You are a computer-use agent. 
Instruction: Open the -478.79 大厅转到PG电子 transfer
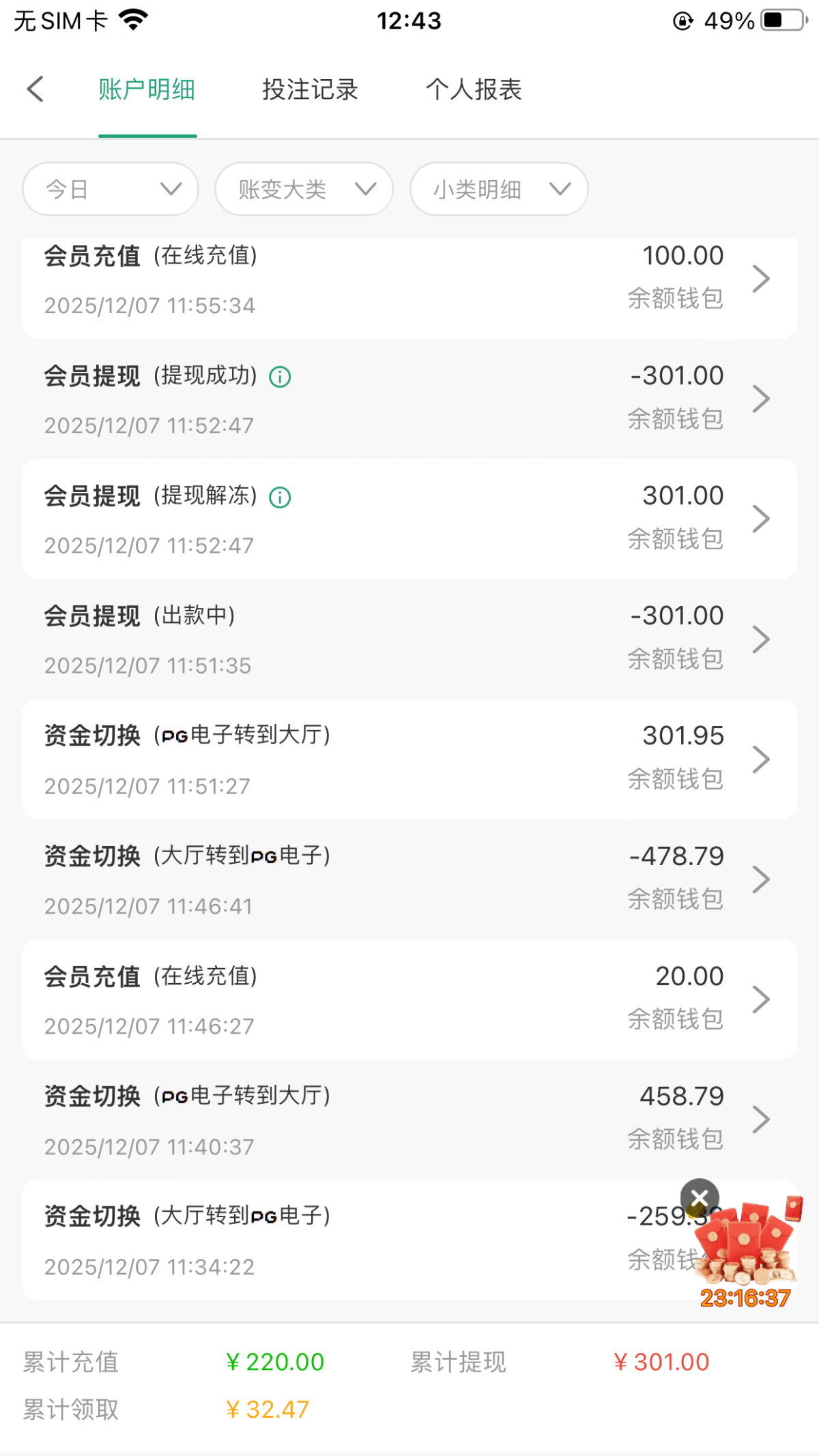pos(409,879)
